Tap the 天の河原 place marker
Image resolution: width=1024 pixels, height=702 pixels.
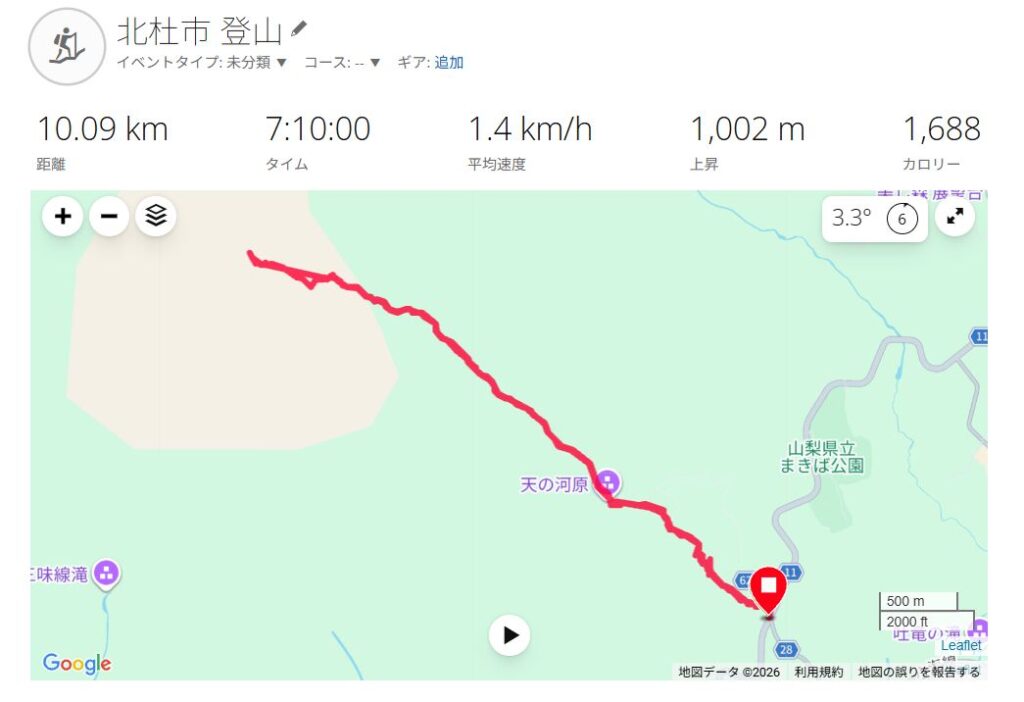[x=607, y=484]
